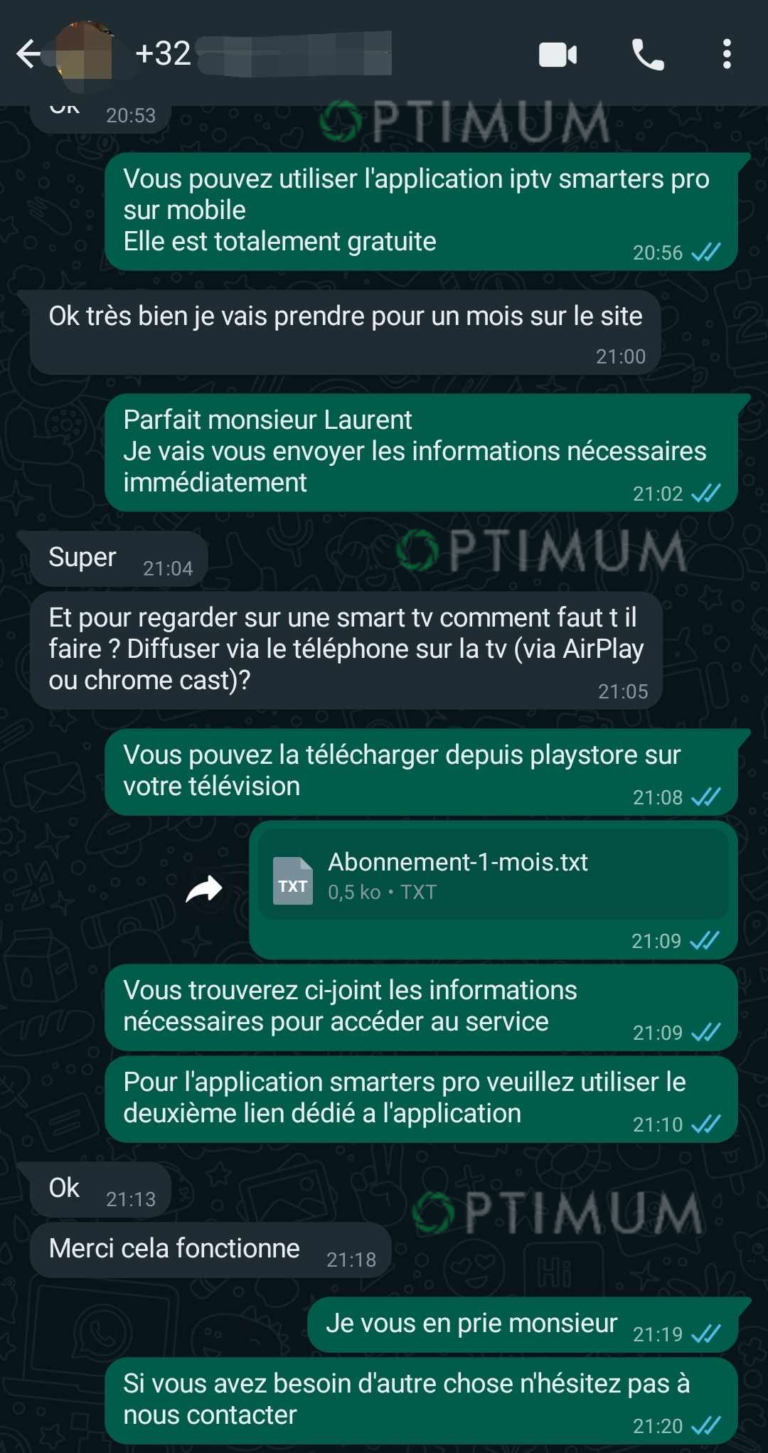The image size is (768, 1453).
Task: Open the three-dot overflow menu
Action: click(726, 54)
